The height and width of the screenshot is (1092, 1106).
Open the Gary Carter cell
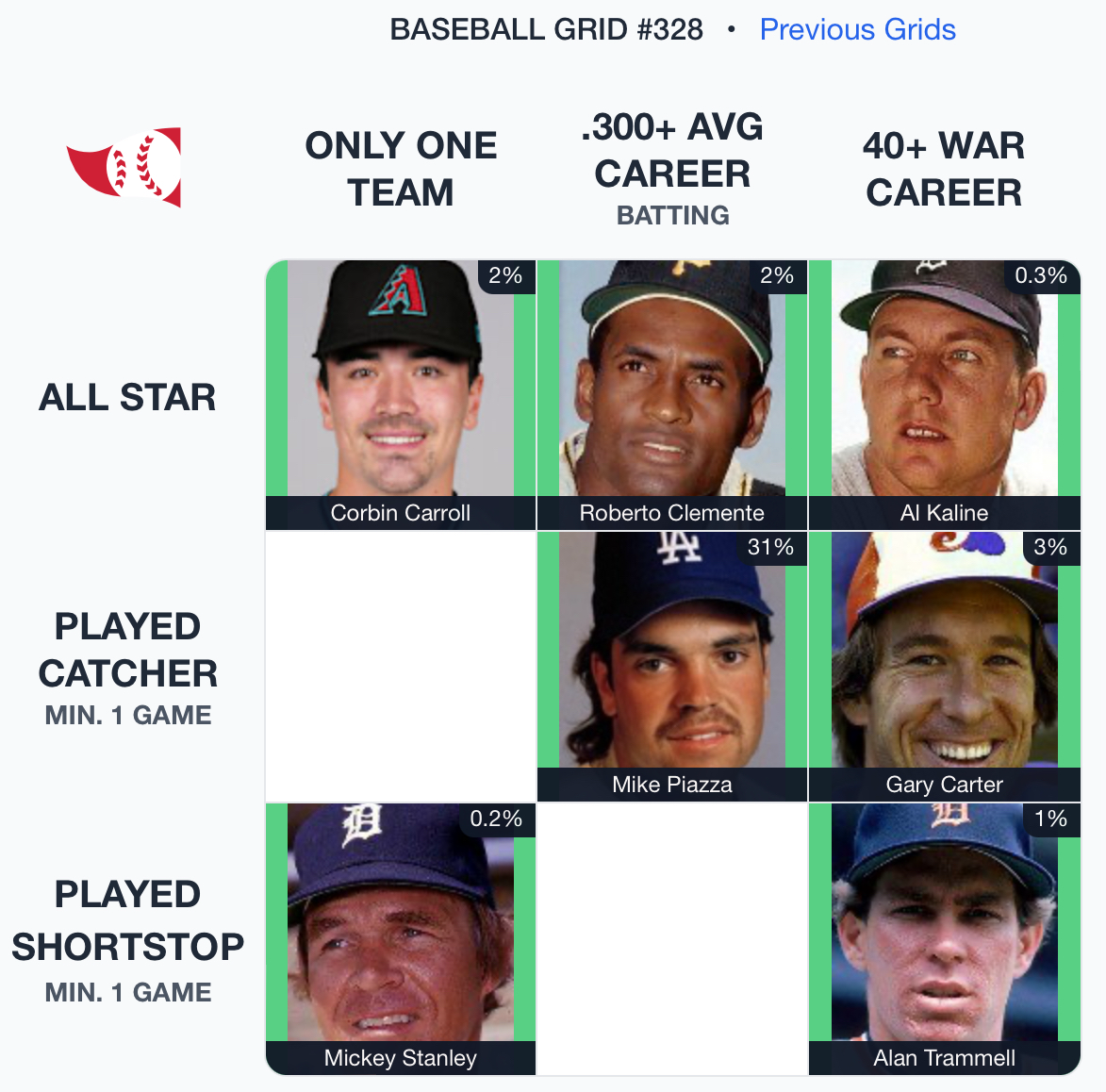(944, 666)
